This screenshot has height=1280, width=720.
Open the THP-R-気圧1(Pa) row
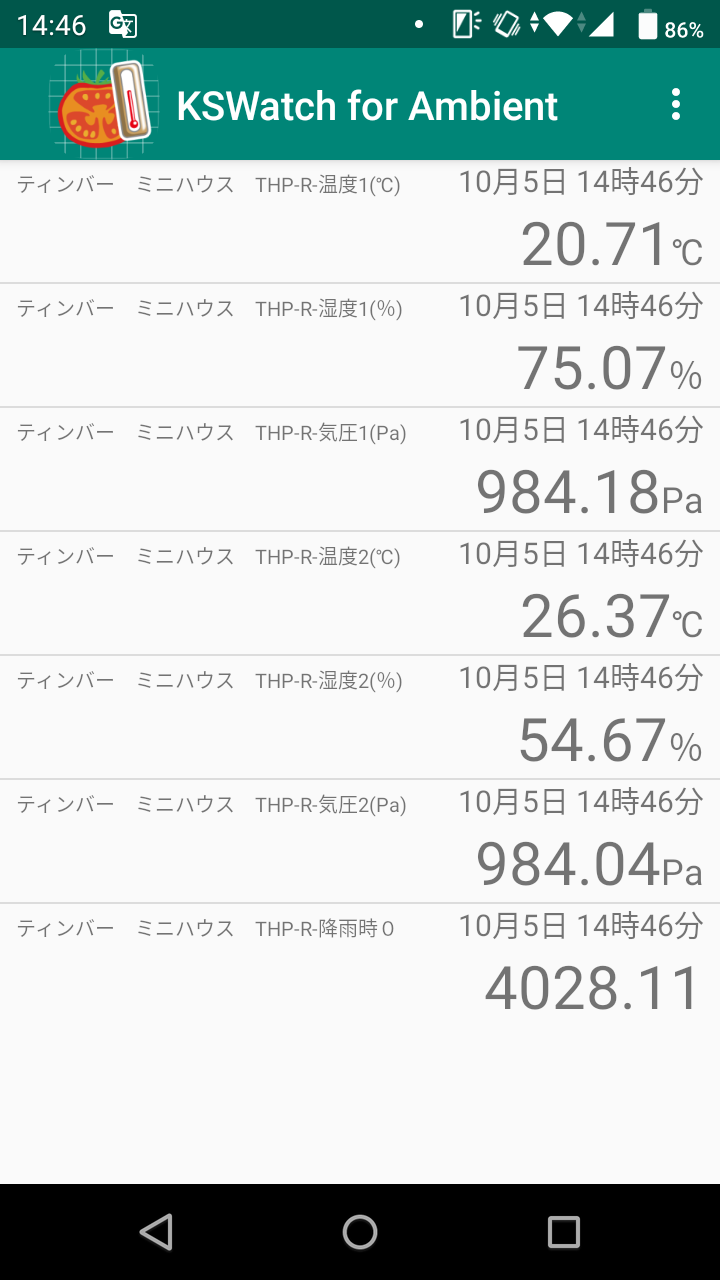[360, 470]
